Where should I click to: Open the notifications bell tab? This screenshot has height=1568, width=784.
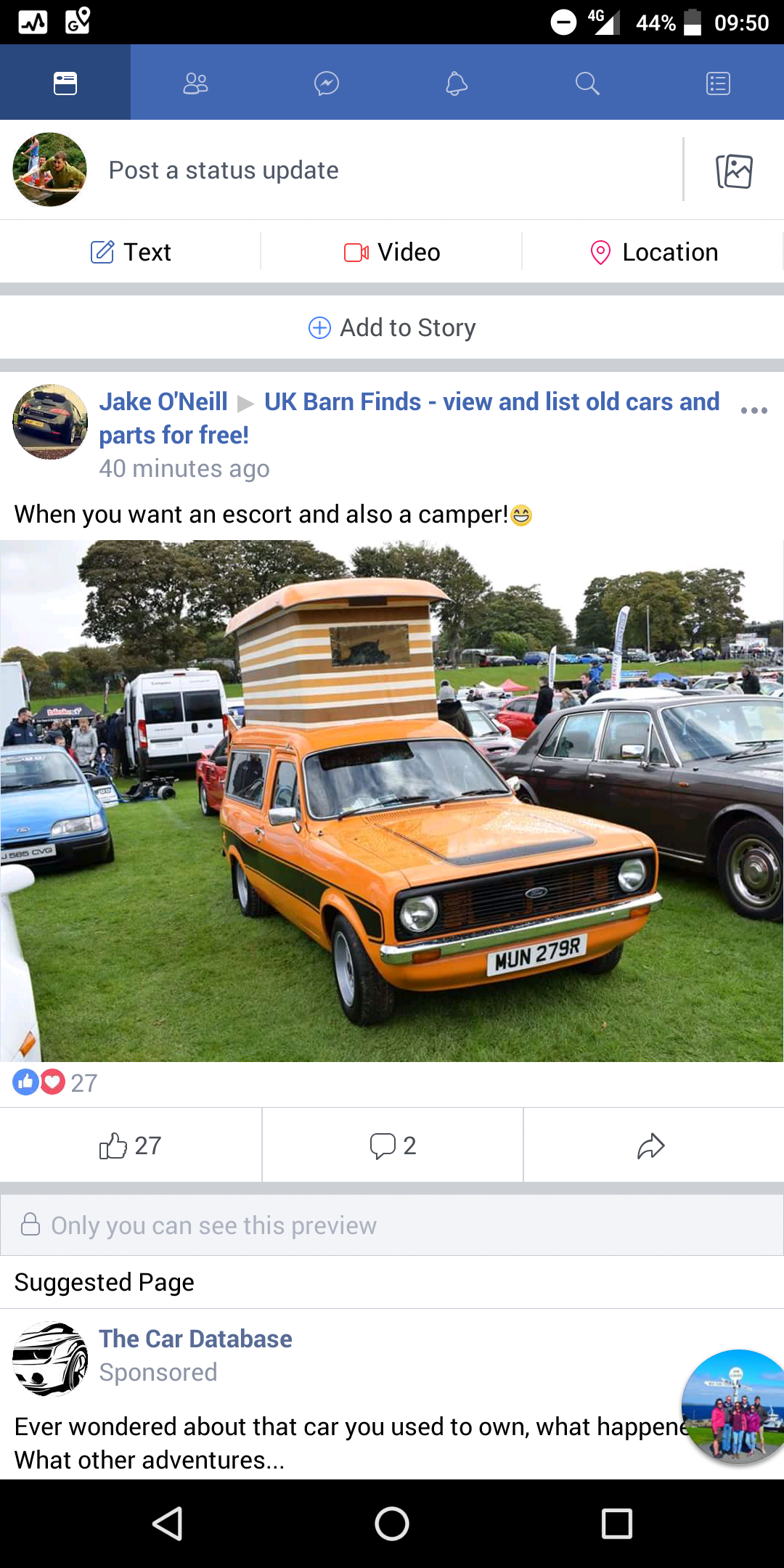click(457, 83)
